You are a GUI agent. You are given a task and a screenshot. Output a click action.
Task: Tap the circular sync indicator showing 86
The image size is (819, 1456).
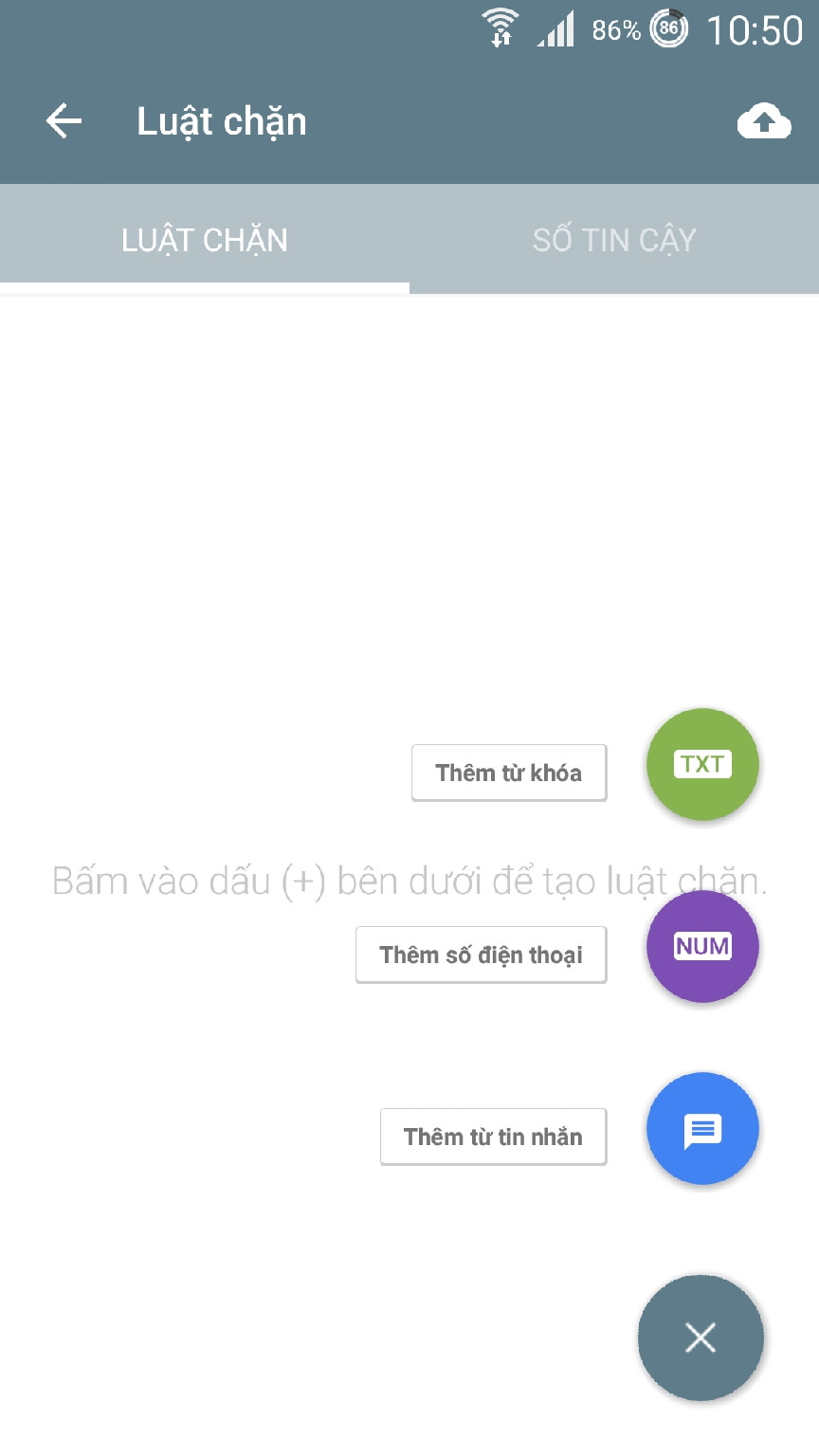tap(667, 28)
